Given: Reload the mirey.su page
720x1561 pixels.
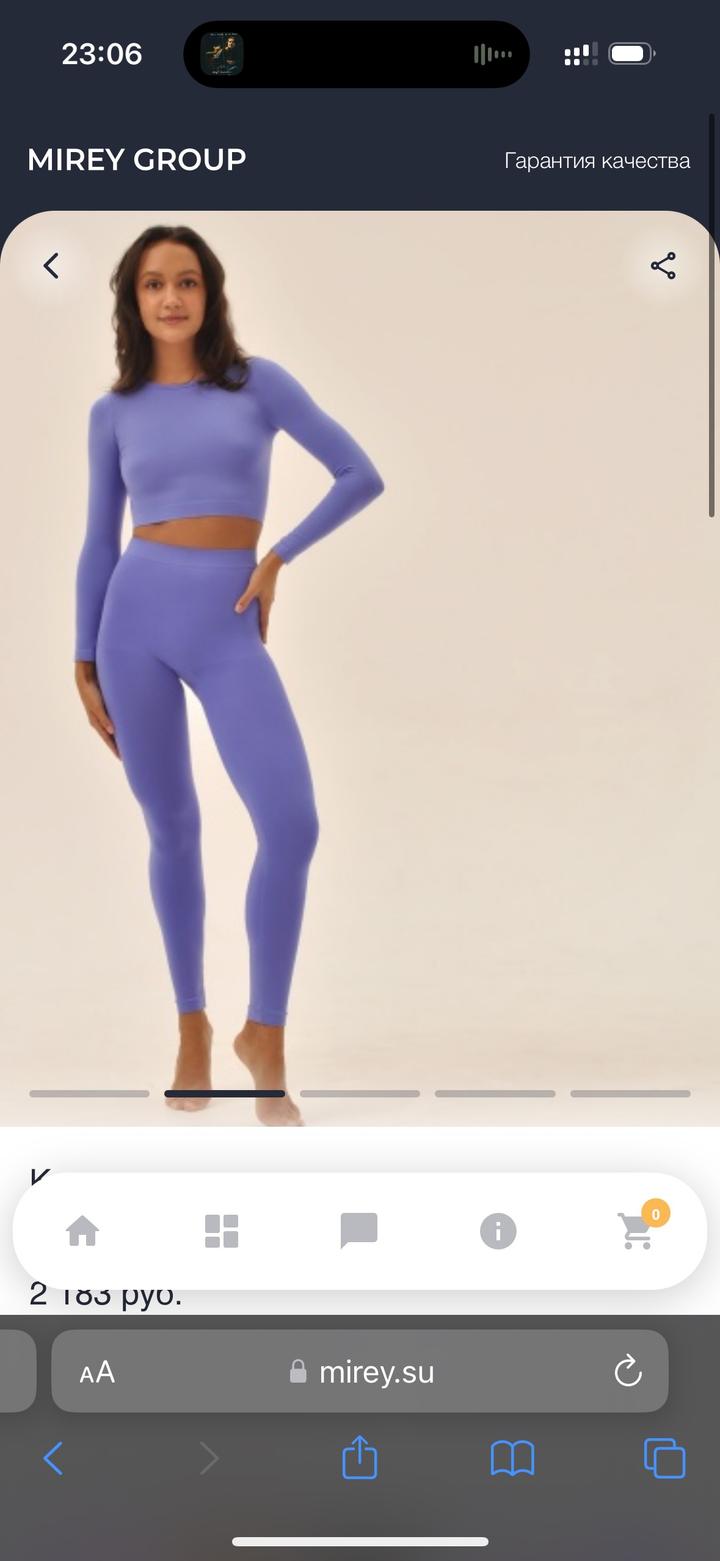Looking at the screenshot, I should click(628, 1371).
